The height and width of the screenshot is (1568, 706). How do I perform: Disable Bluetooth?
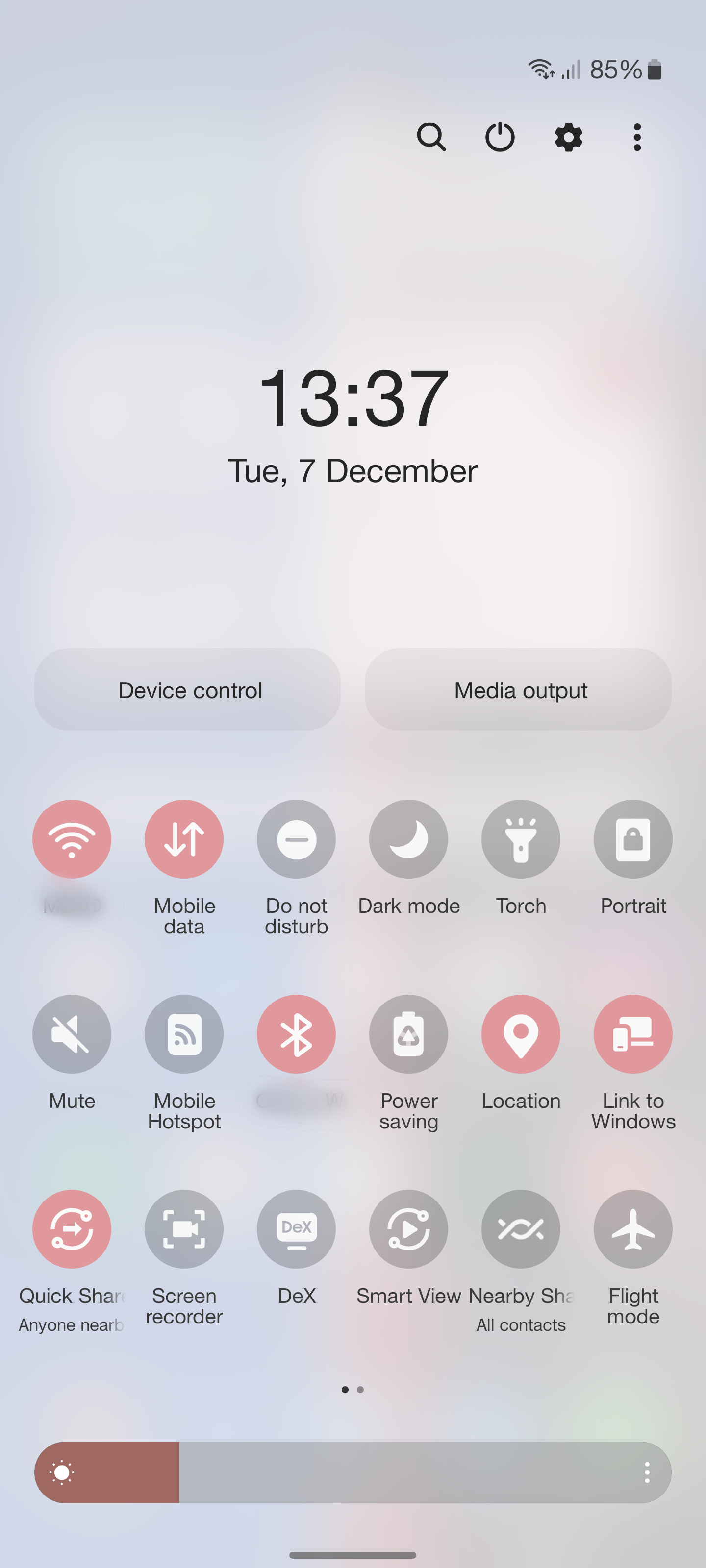click(296, 1033)
